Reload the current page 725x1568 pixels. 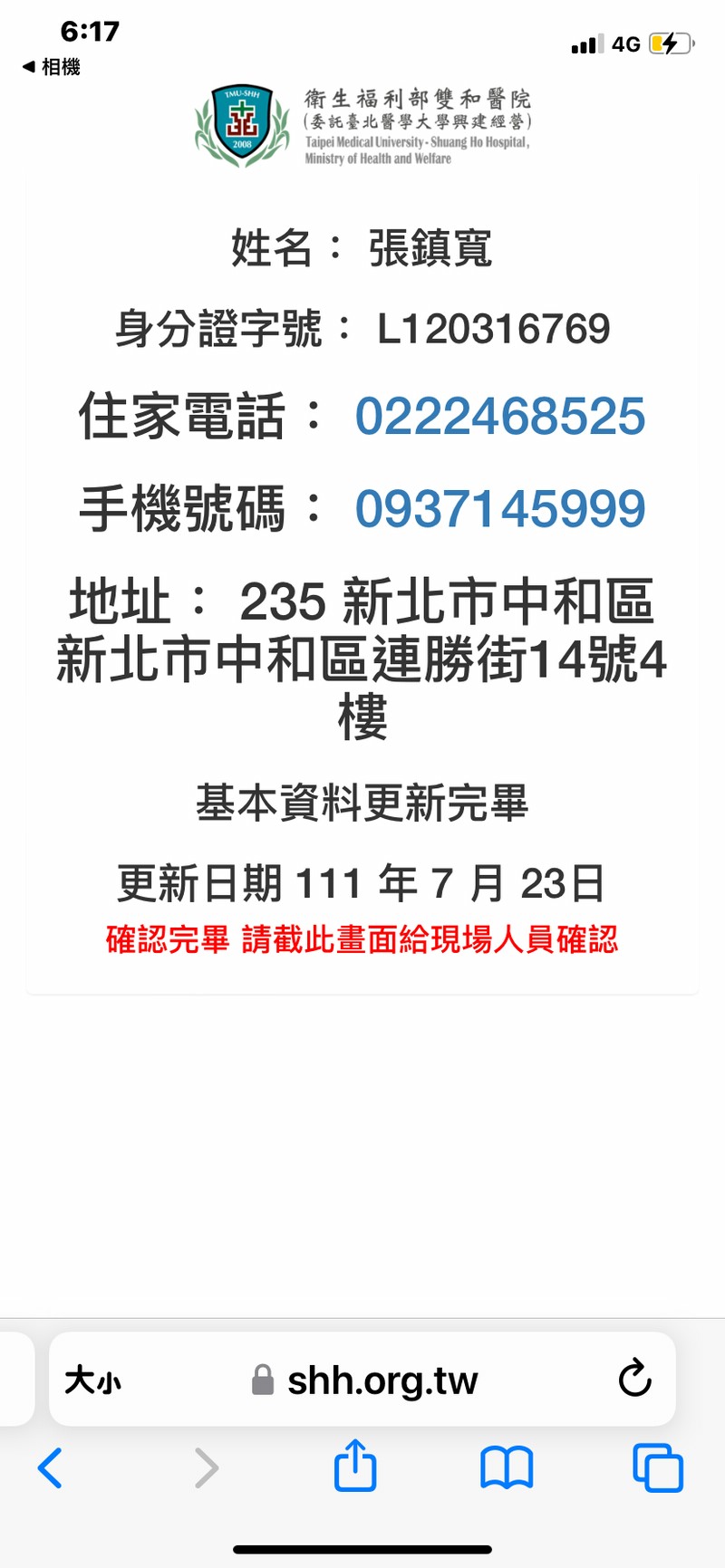(x=634, y=1379)
